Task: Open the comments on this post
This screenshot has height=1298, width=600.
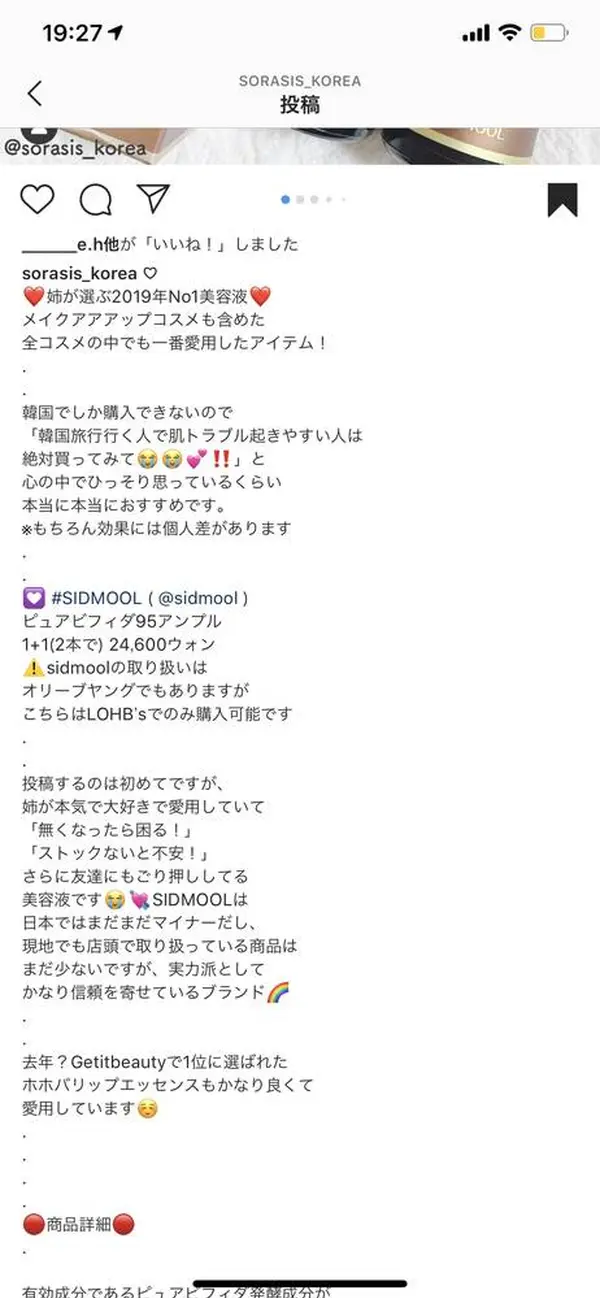Action: click(x=95, y=200)
